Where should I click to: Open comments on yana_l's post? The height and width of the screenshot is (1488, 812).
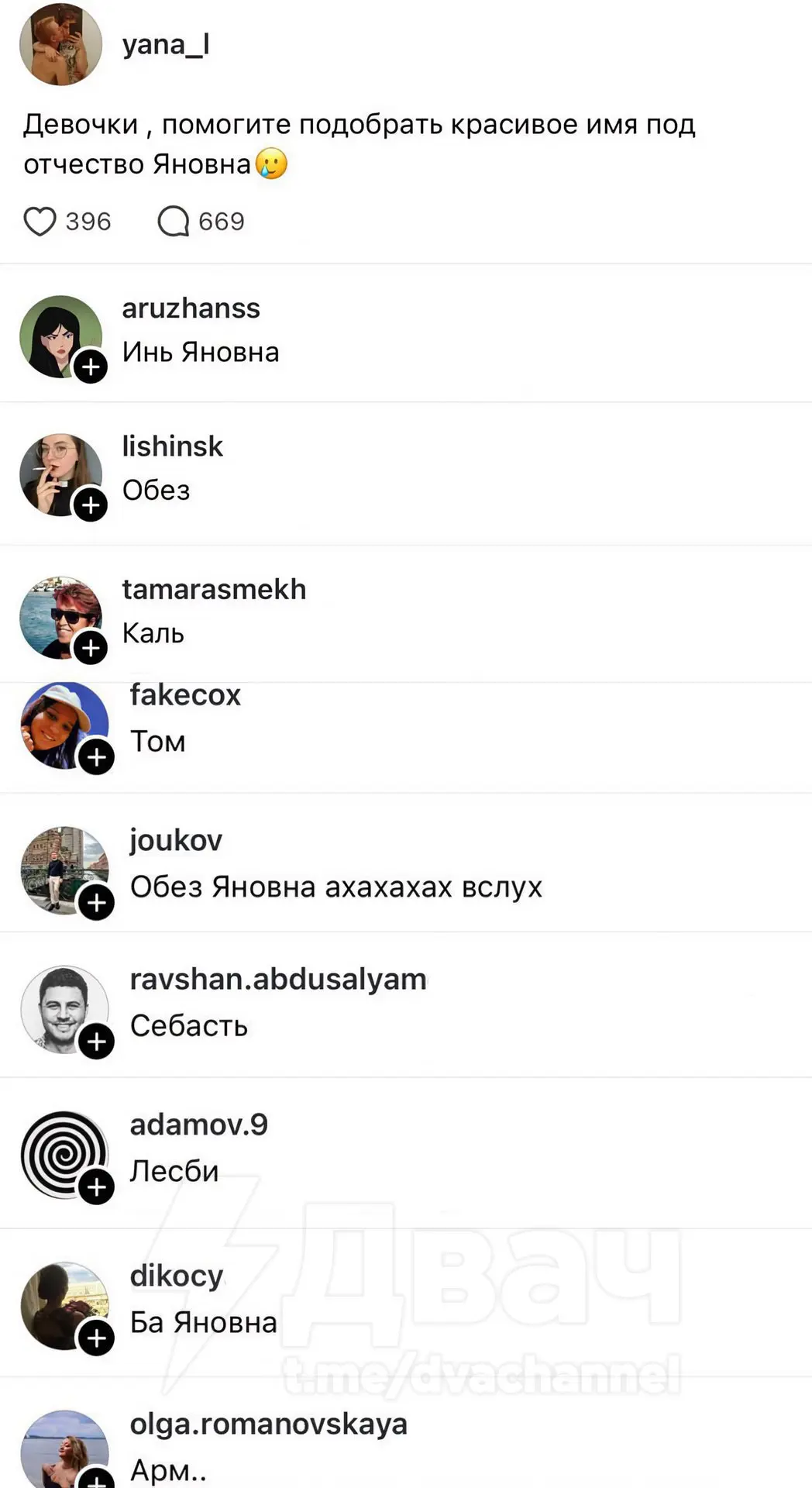pos(174,222)
